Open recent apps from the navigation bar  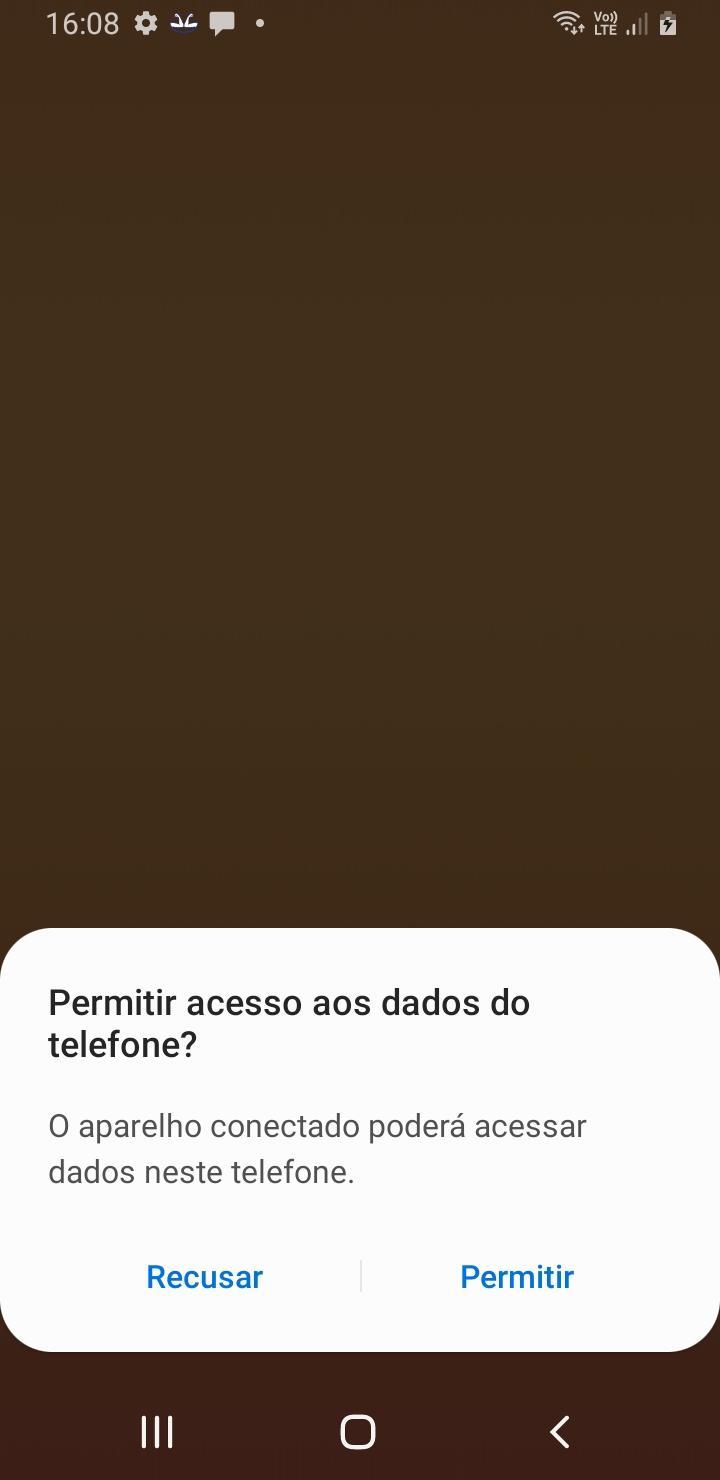[157, 1432]
